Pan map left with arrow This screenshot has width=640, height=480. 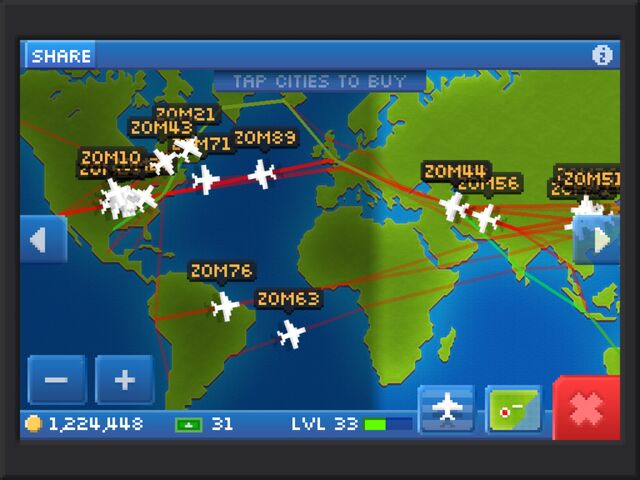coord(40,240)
